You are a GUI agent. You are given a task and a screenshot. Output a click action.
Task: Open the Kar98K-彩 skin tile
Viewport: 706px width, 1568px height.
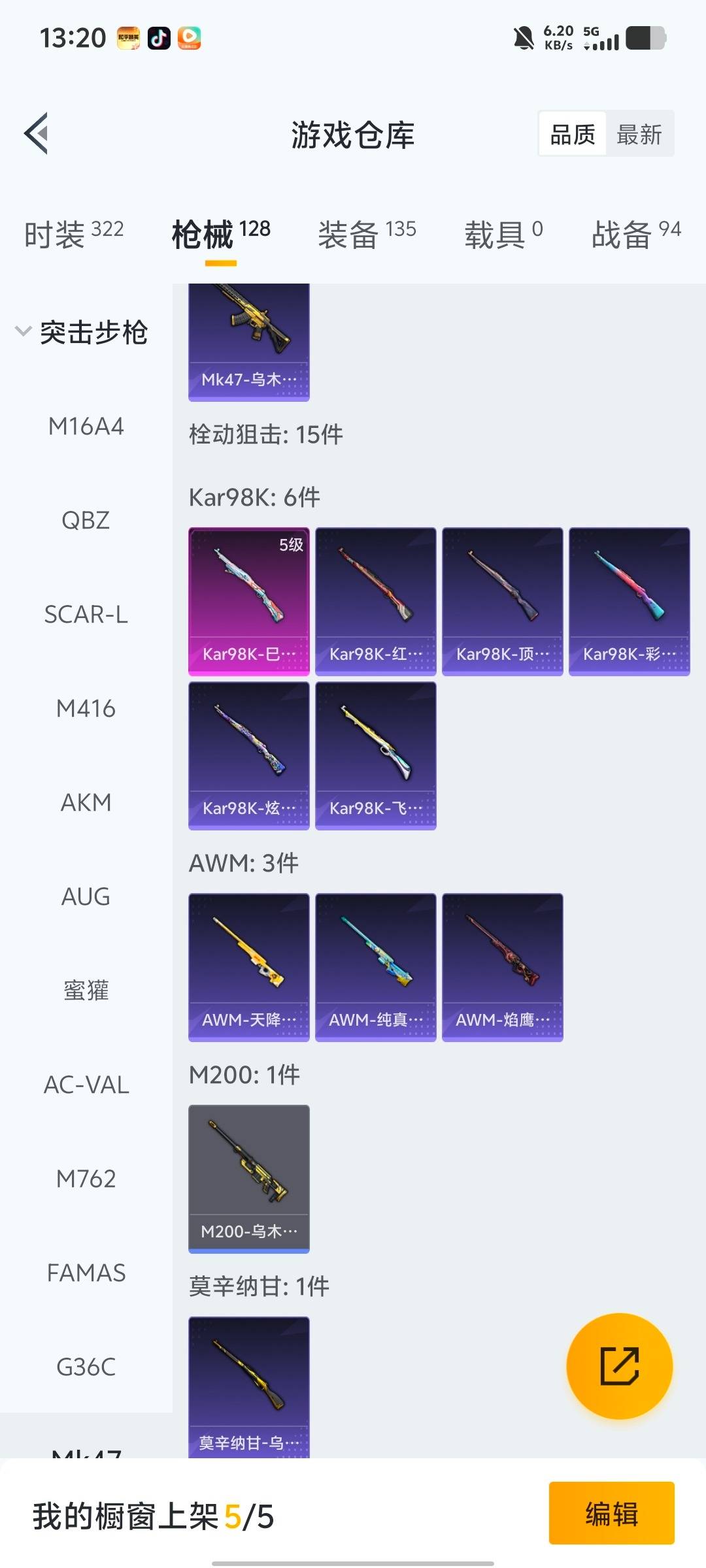click(x=629, y=601)
